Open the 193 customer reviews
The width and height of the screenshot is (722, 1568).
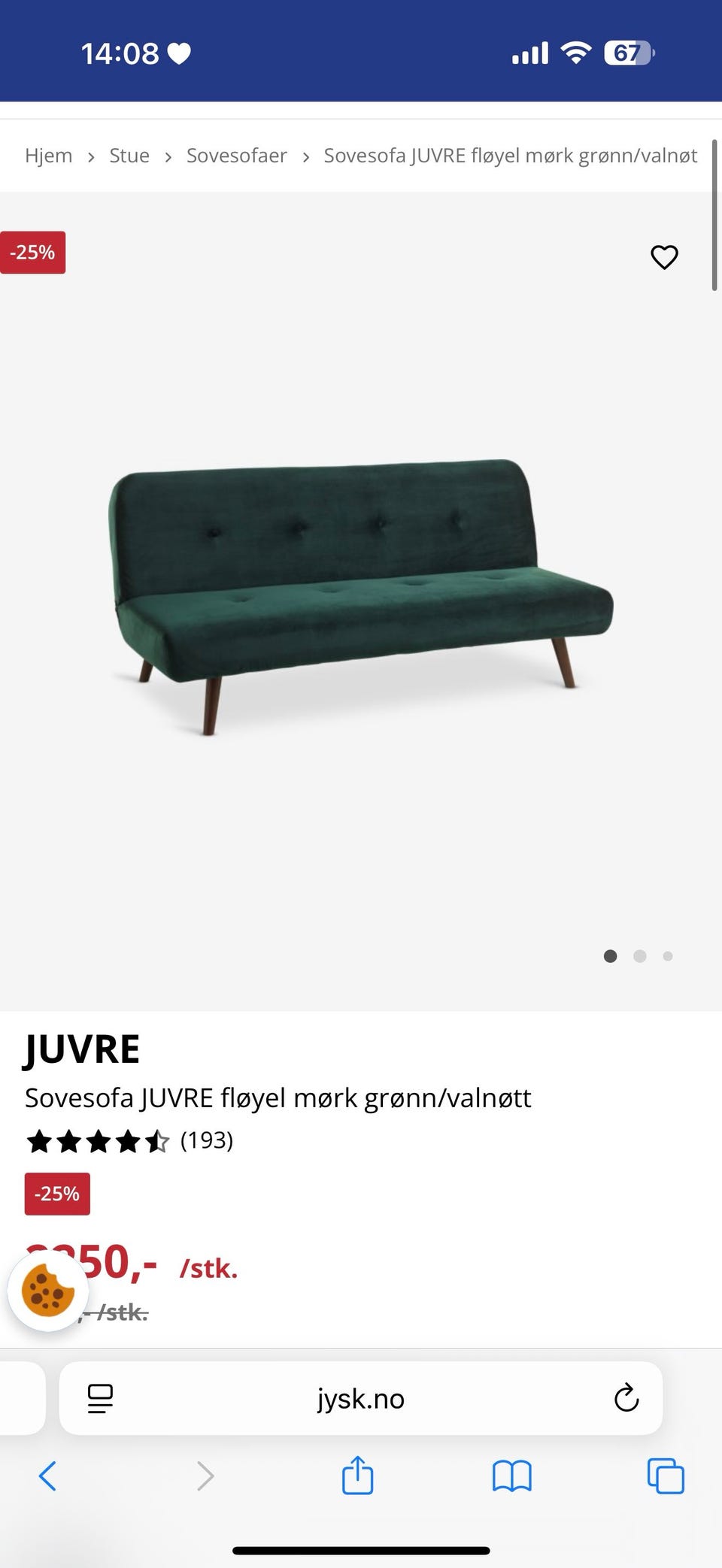pyautogui.click(x=206, y=1140)
